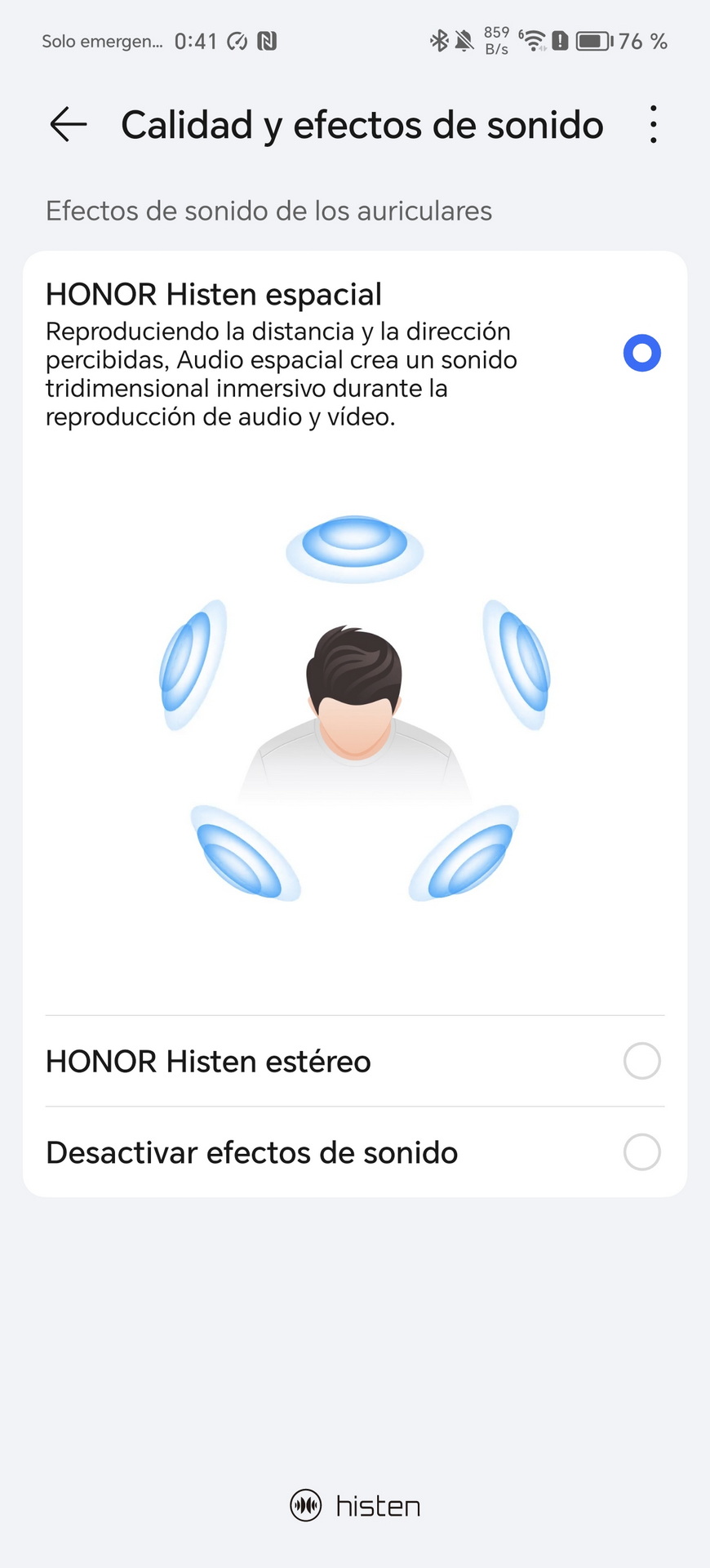The width and height of the screenshot is (710, 1568).
Task: Open the three-dot overflow menu
Action: [653, 125]
